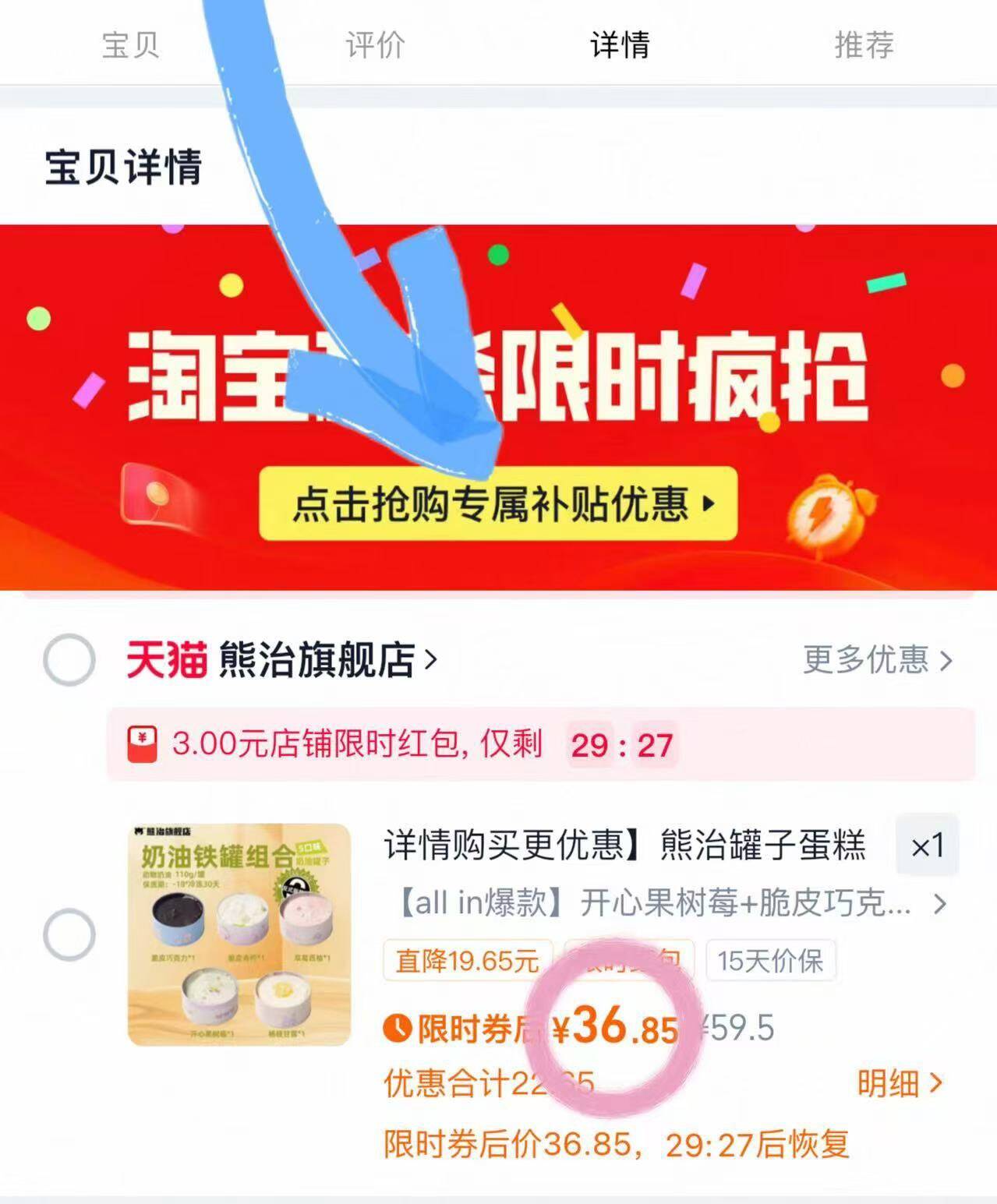Image resolution: width=997 pixels, height=1204 pixels.
Task: Click the 直降19.65元 discount tag
Action: (x=464, y=960)
